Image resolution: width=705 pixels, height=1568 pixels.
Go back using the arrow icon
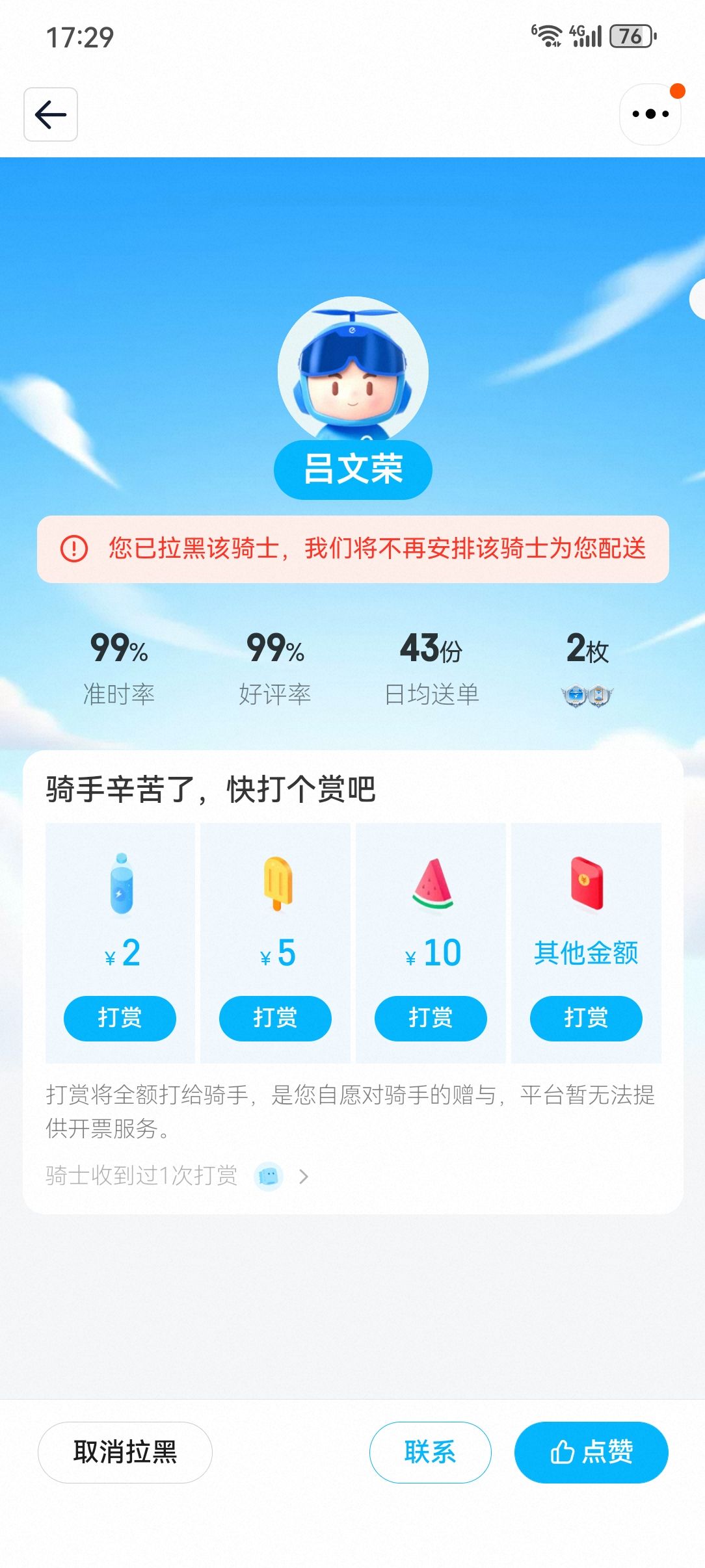(x=51, y=114)
